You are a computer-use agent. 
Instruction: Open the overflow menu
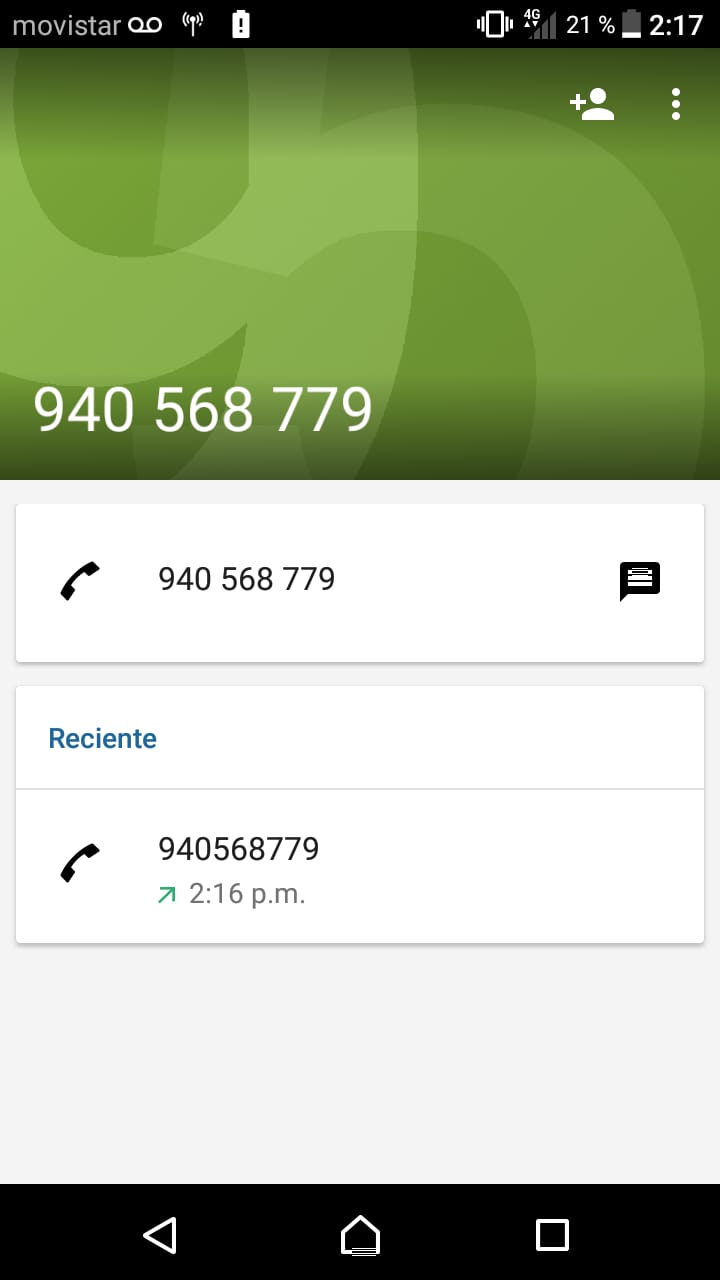tap(676, 104)
